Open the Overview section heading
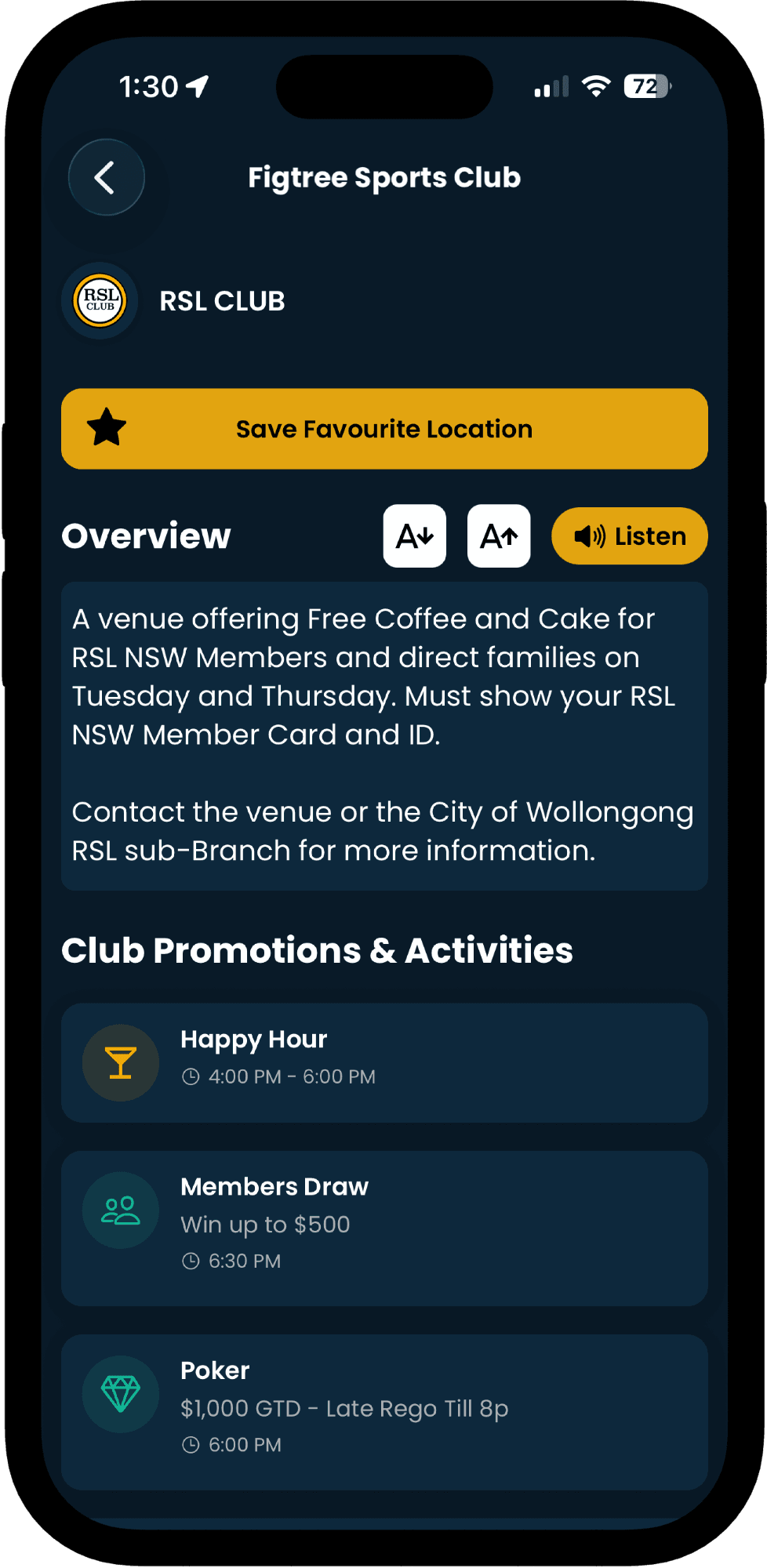The width and height of the screenshot is (767, 1568). click(x=146, y=535)
